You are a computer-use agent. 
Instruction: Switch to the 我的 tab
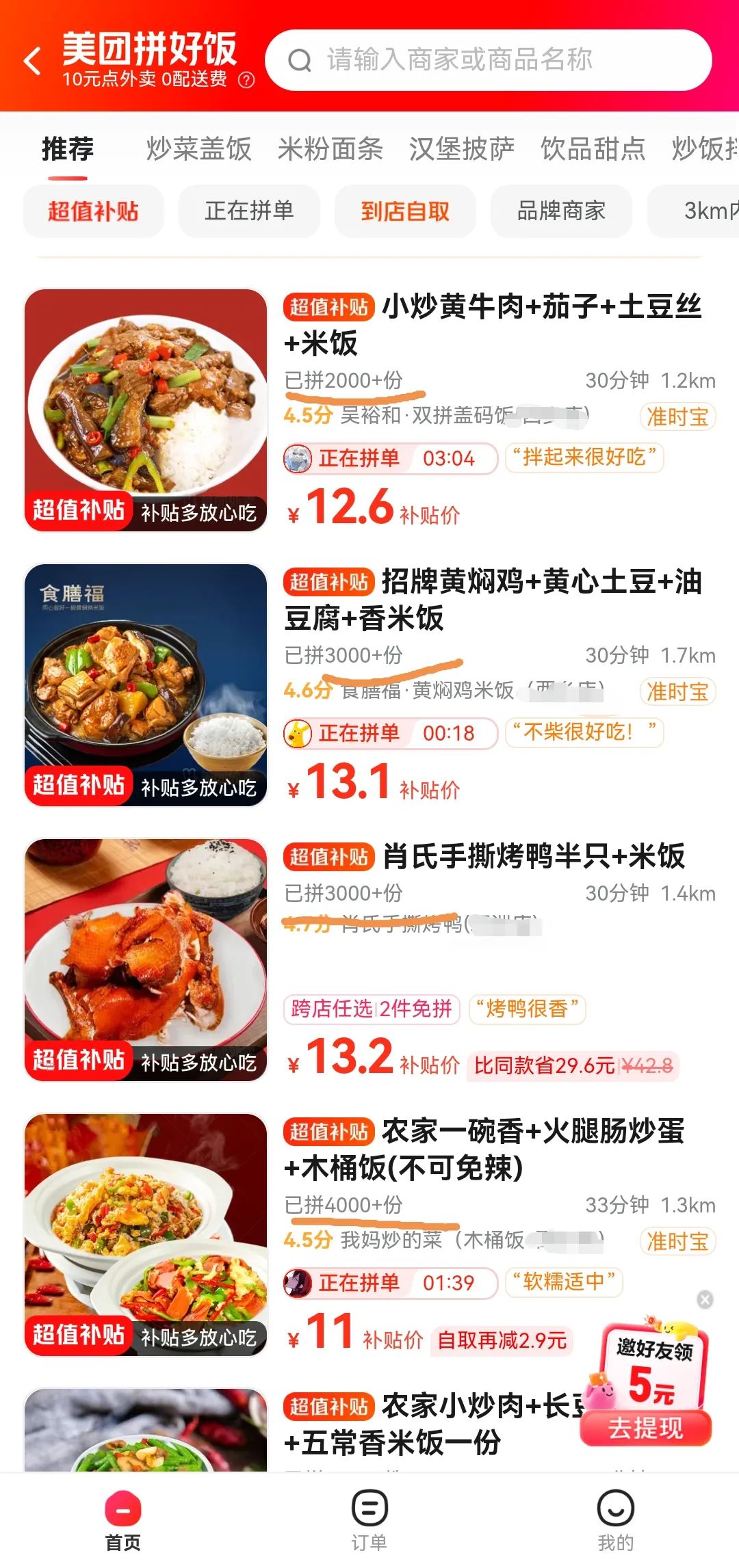[x=615, y=1520]
